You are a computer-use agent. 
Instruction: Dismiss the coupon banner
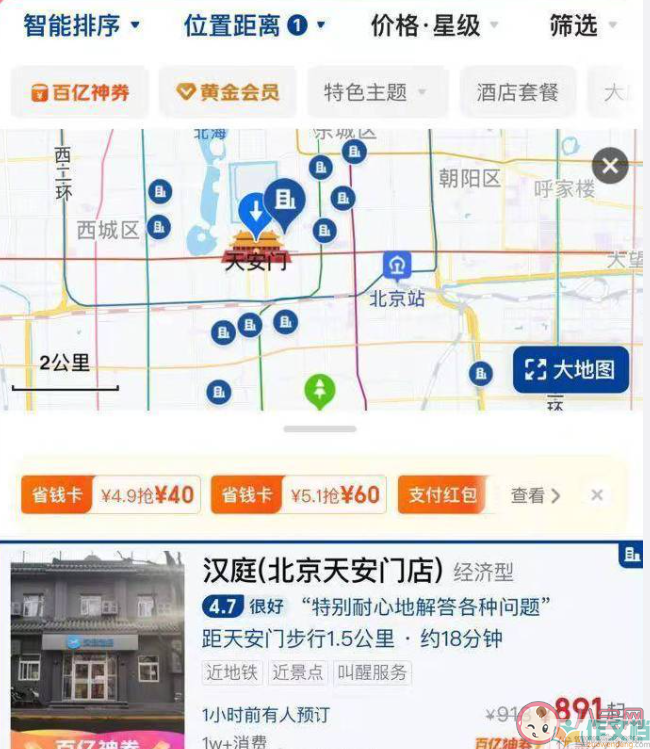pyautogui.click(x=597, y=495)
